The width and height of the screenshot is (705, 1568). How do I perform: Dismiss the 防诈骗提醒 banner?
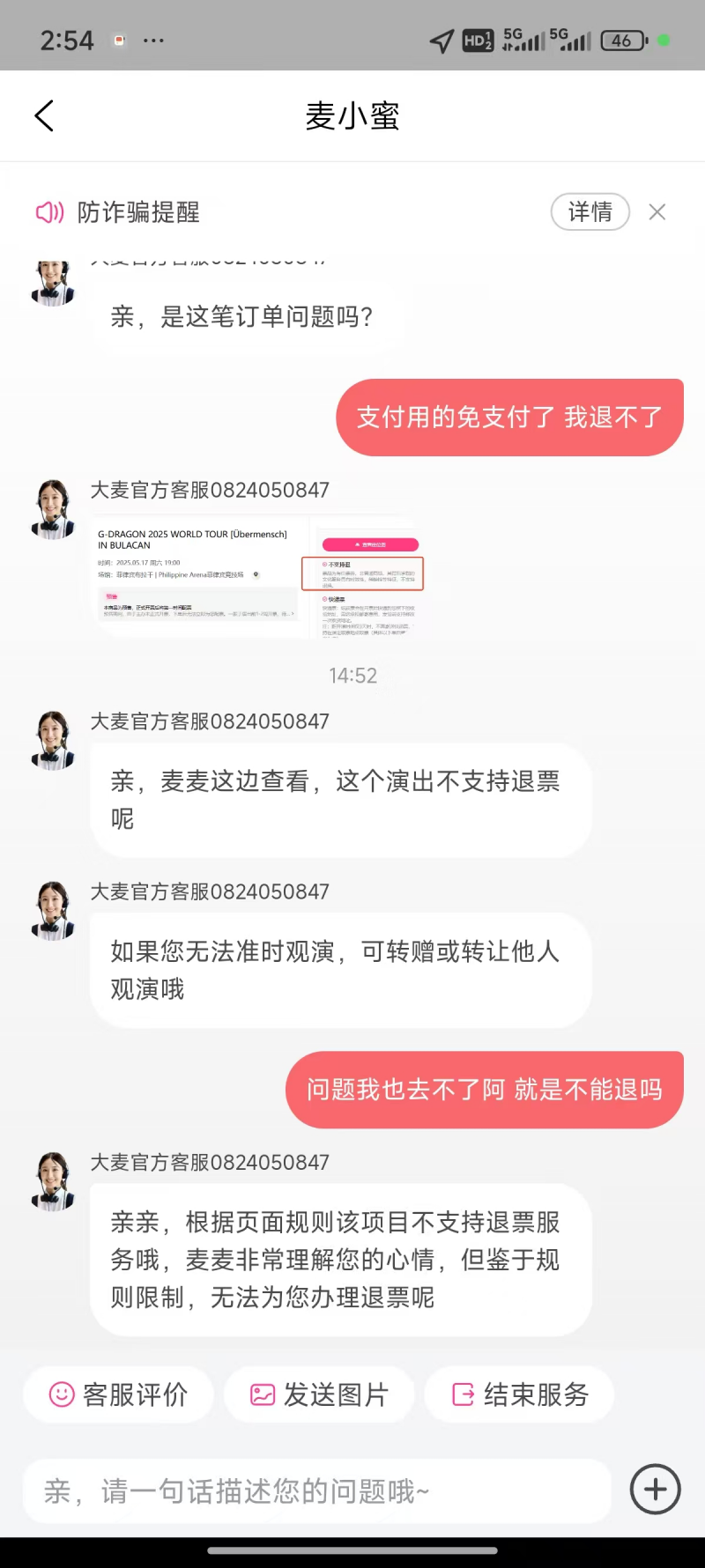pyautogui.click(x=657, y=212)
